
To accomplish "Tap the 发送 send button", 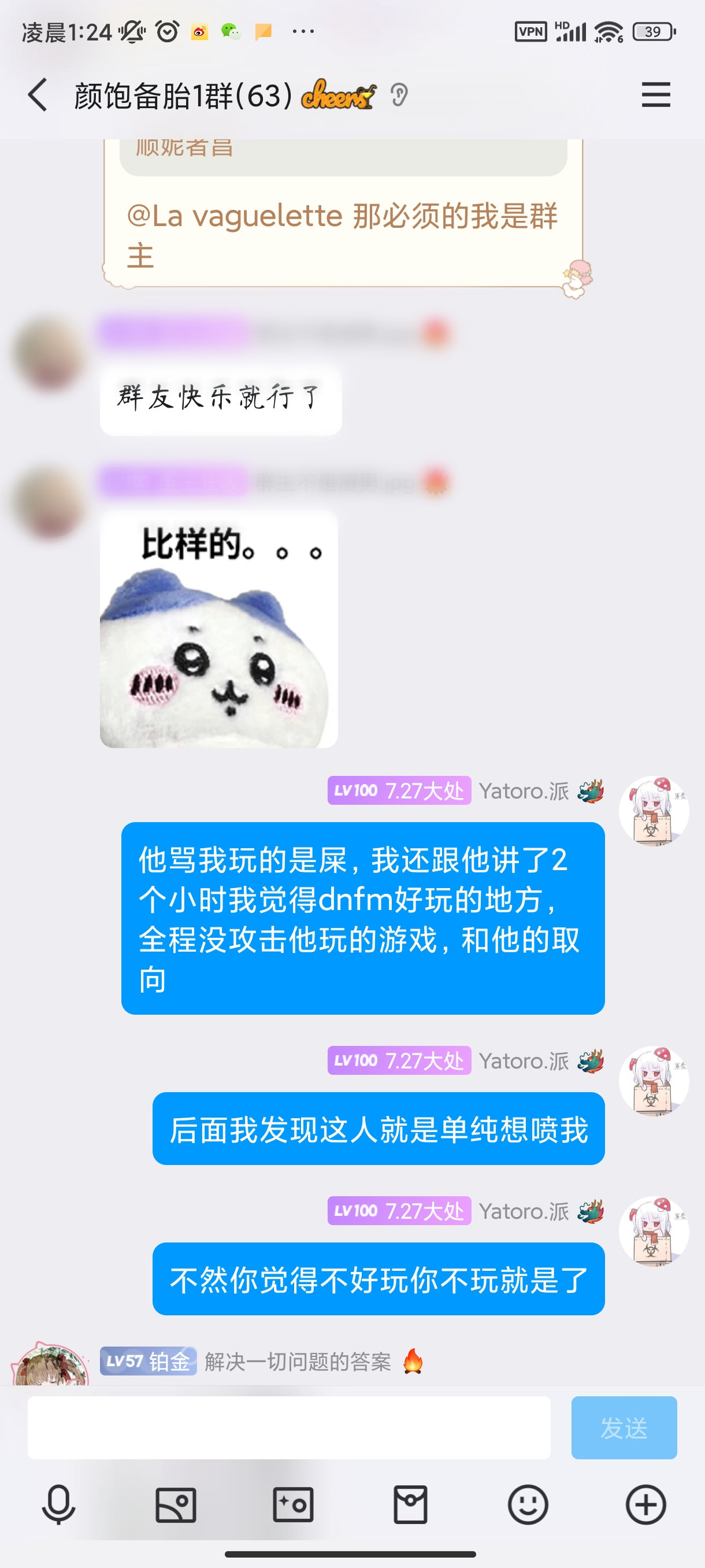I will pos(624,1428).
